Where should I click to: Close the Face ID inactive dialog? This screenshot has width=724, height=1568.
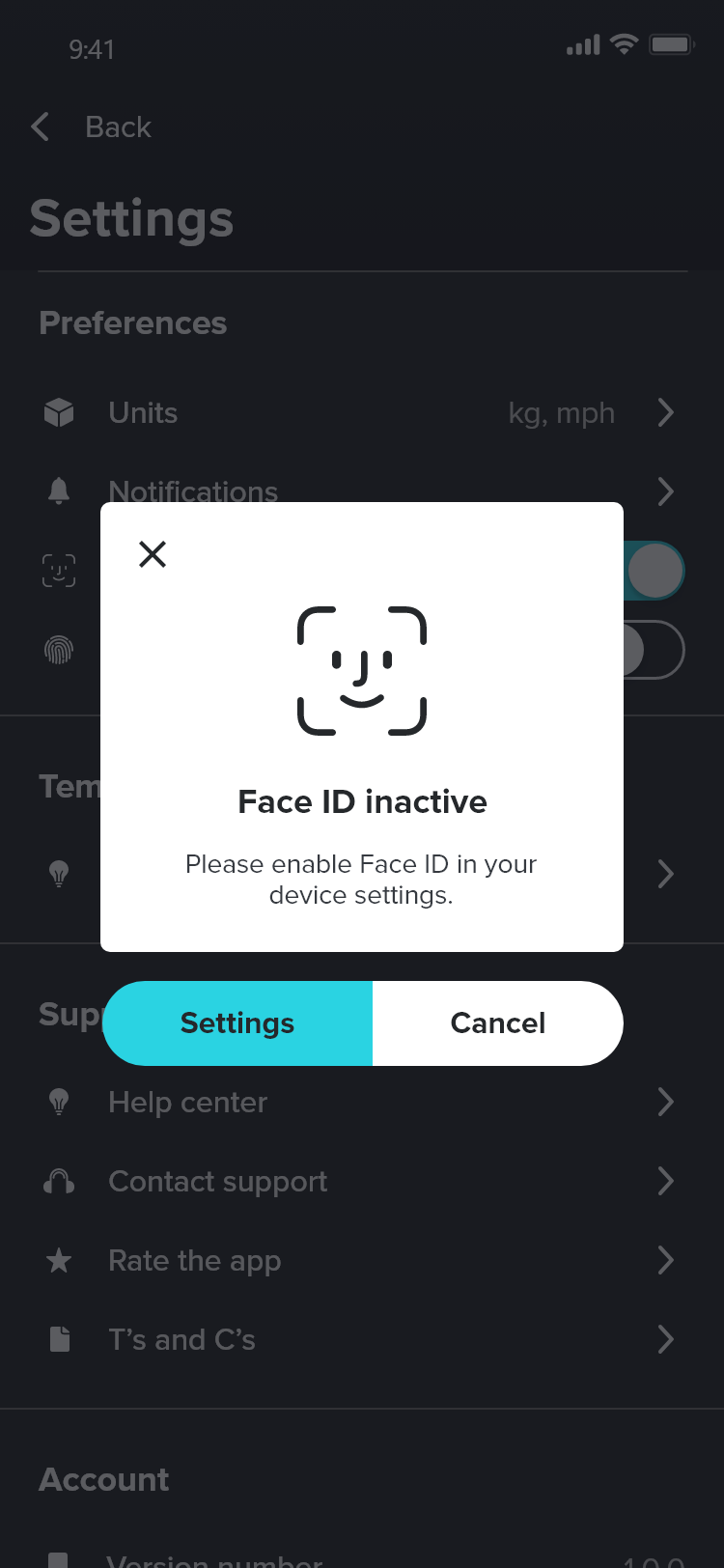153,554
